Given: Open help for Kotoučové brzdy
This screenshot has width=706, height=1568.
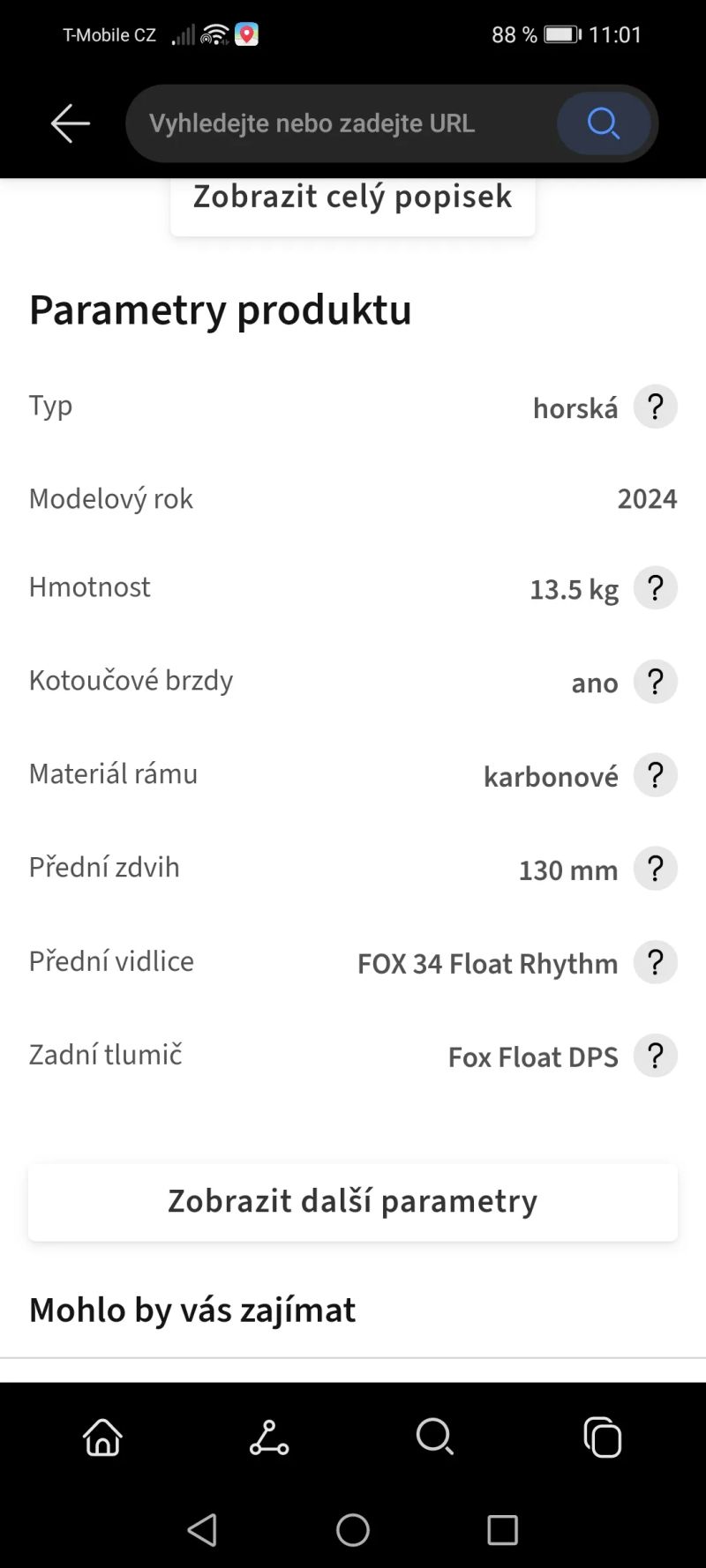Looking at the screenshot, I should click(655, 682).
